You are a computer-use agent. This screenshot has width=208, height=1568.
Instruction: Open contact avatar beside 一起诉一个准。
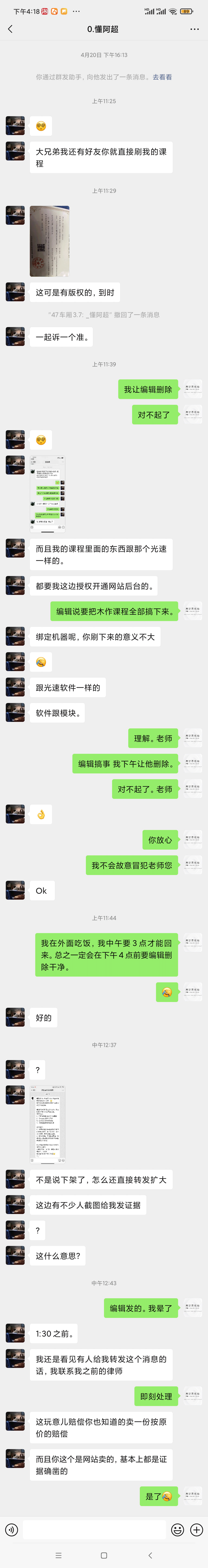(x=15, y=336)
